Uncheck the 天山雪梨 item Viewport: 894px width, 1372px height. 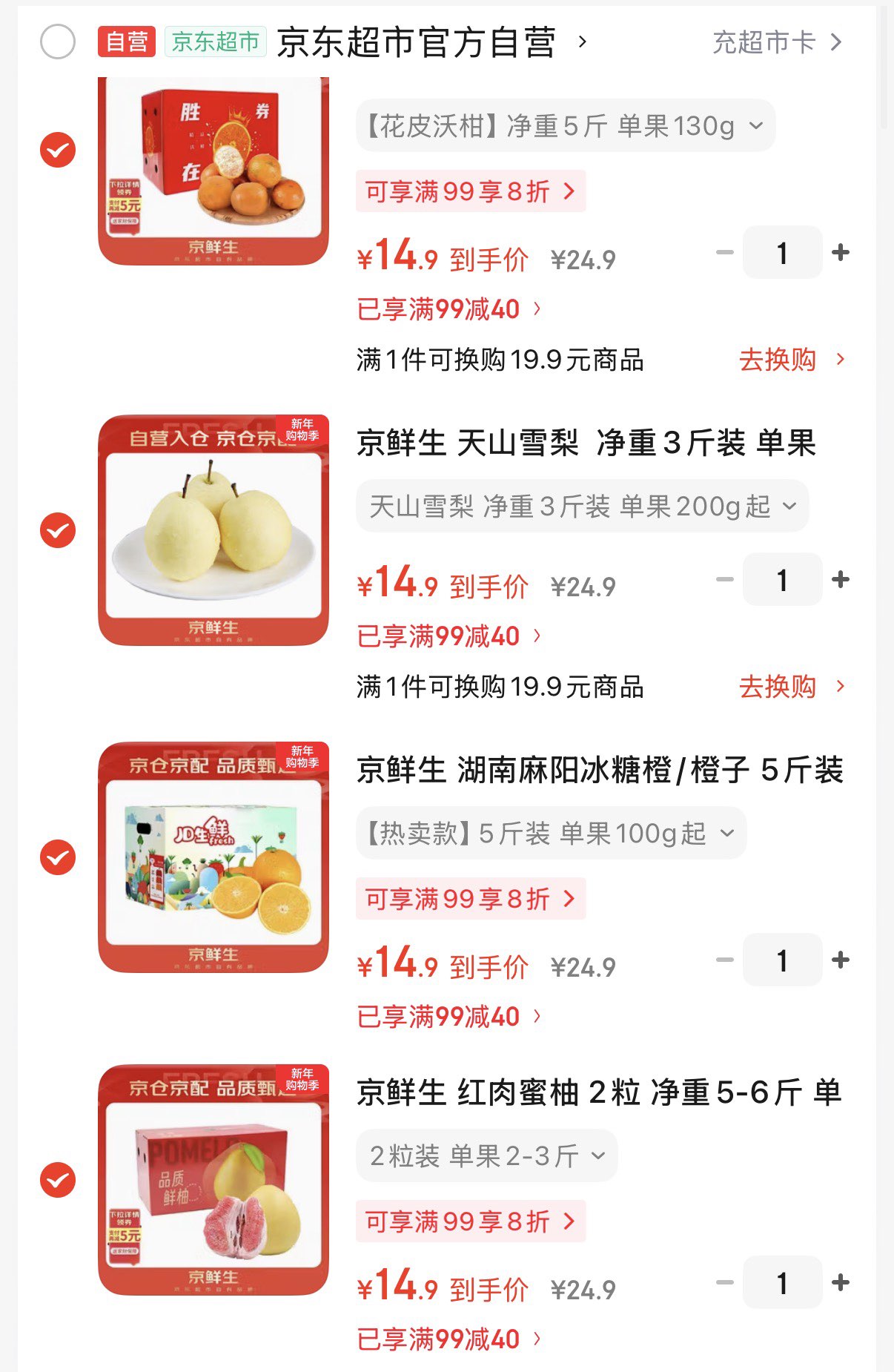click(58, 530)
